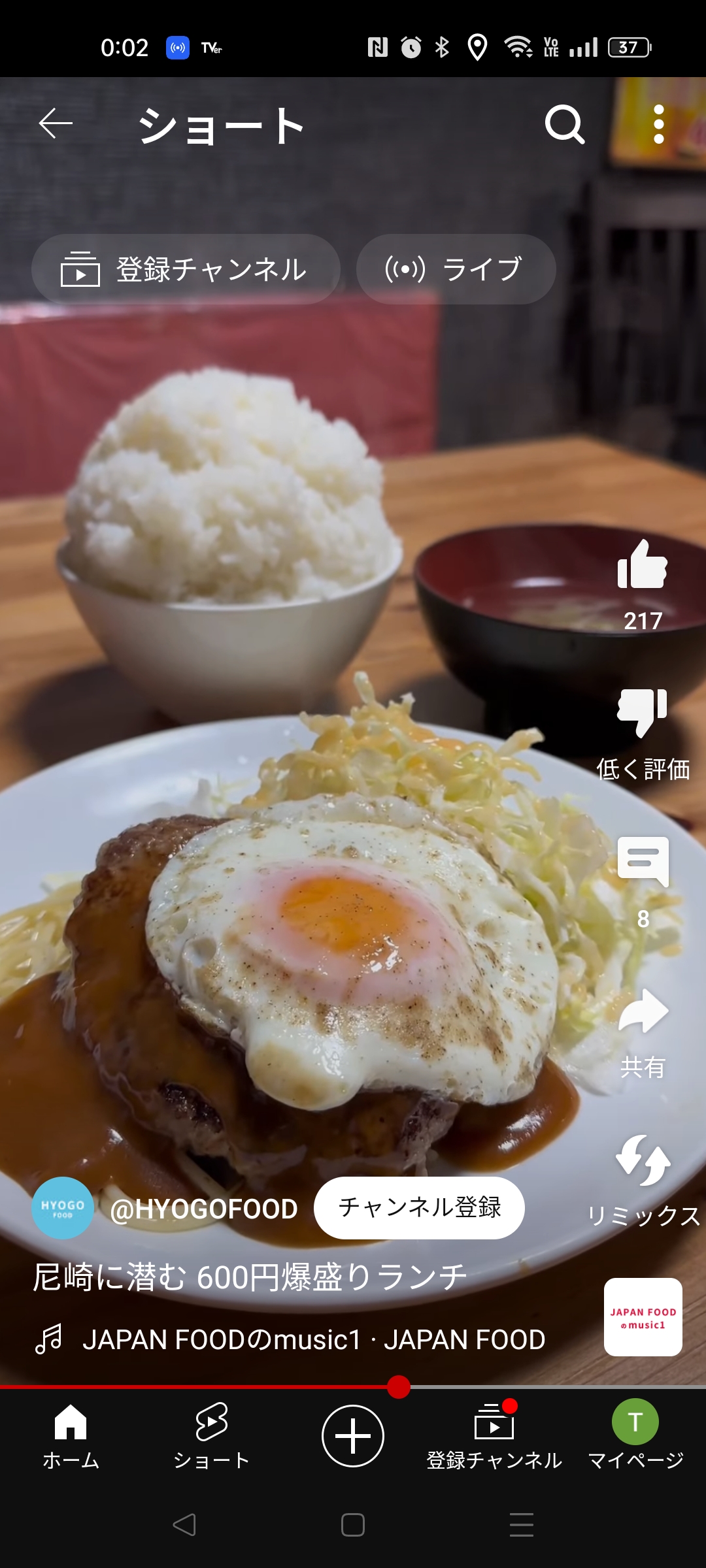Select the 登録チャンネル chip at top

(186, 269)
